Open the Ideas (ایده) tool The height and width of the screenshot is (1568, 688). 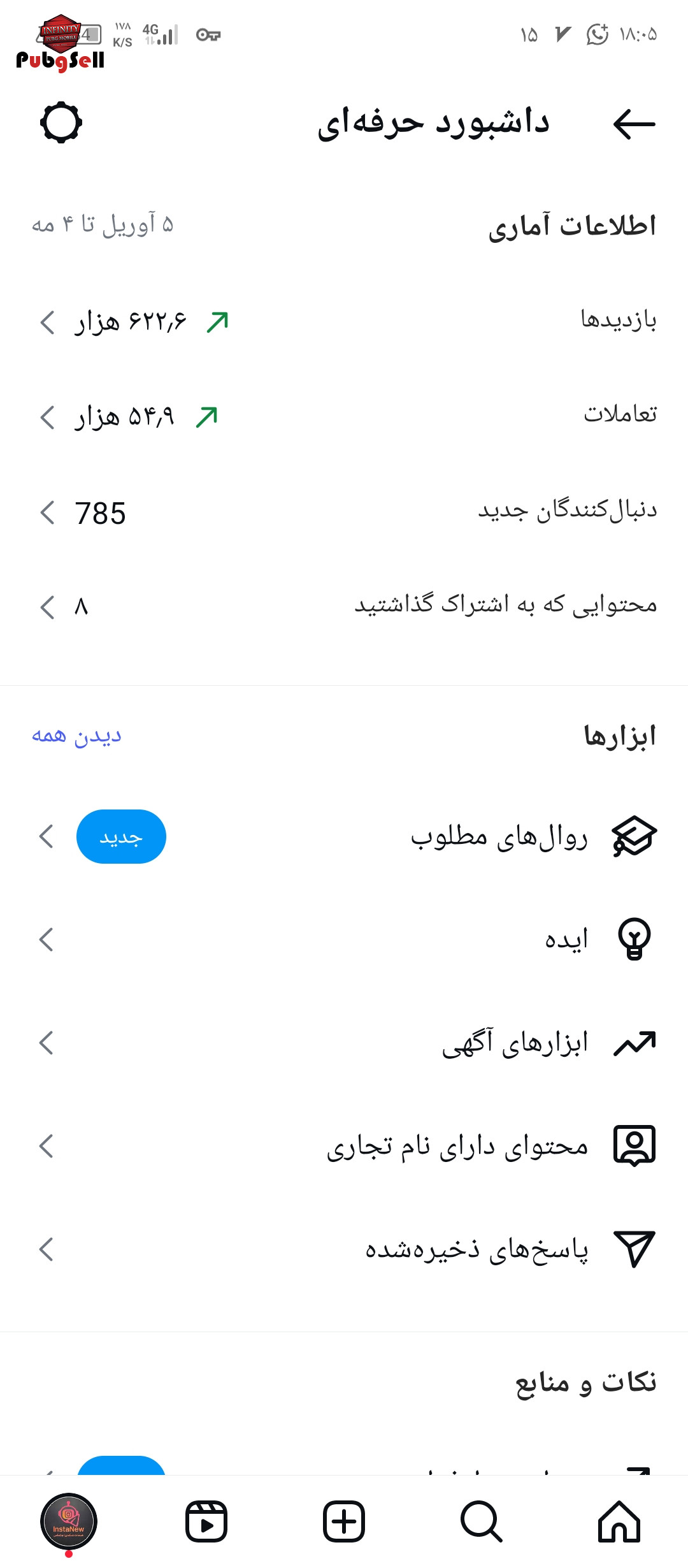pyautogui.click(x=344, y=939)
